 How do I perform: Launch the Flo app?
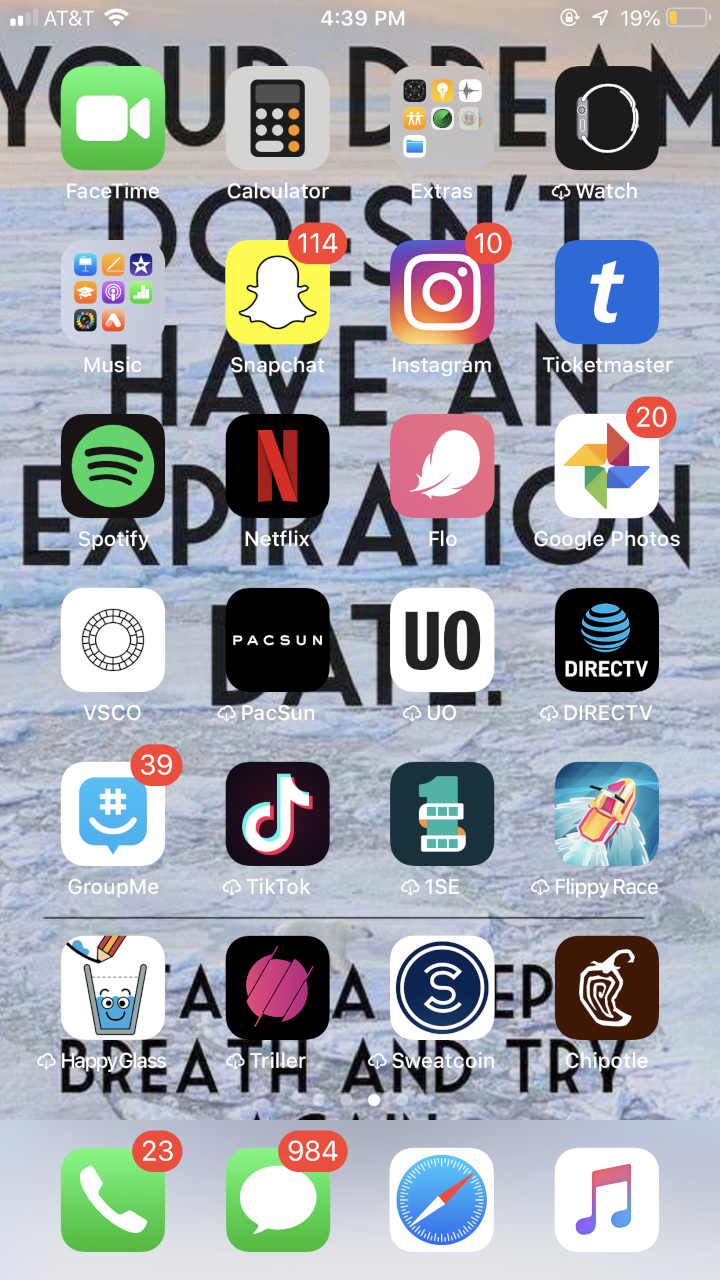pyautogui.click(x=442, y=466)
